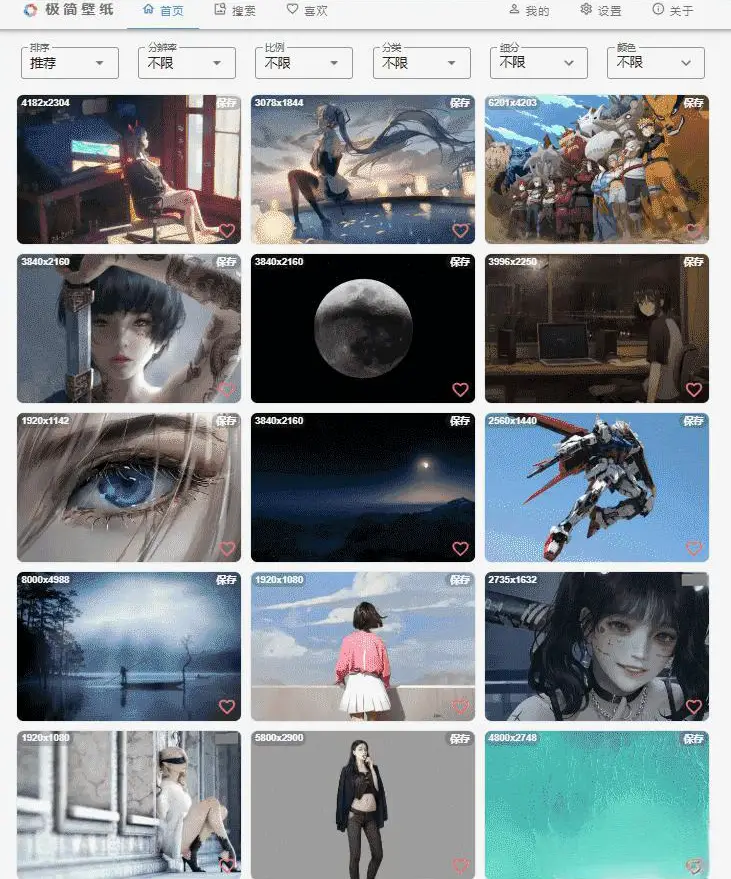
Task: Like the 3078x1844 wallpaper
Action: [460, 231]
